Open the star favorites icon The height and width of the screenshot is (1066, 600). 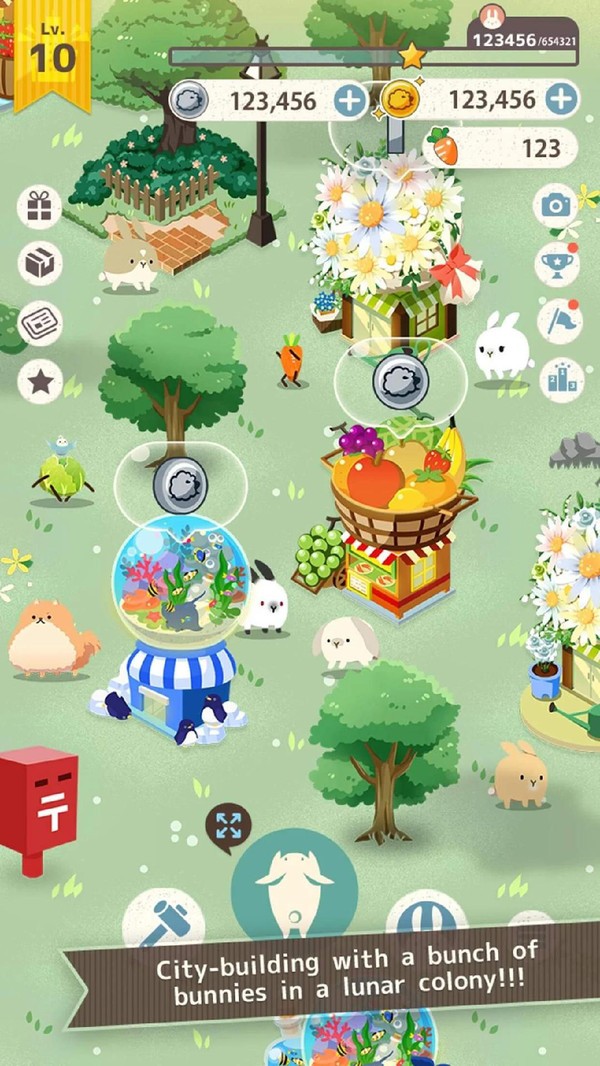(40, 381)
